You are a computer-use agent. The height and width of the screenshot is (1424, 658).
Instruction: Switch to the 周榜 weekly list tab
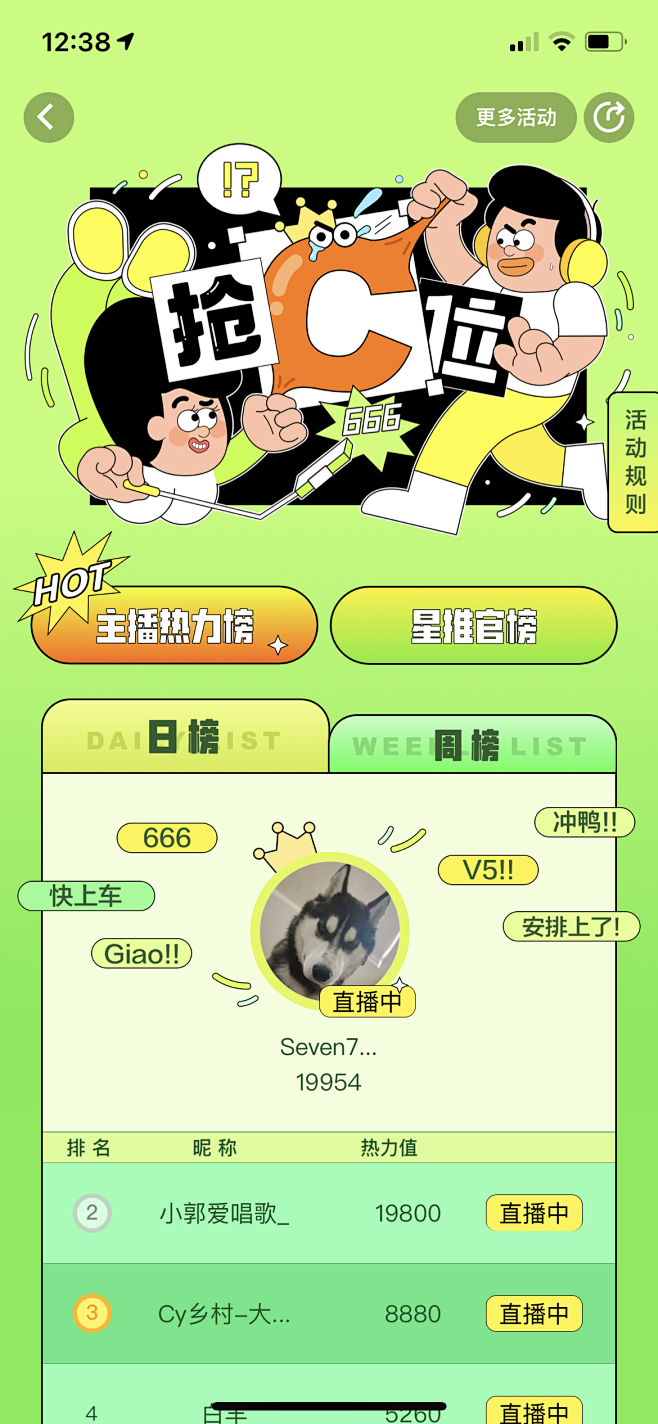472,745
